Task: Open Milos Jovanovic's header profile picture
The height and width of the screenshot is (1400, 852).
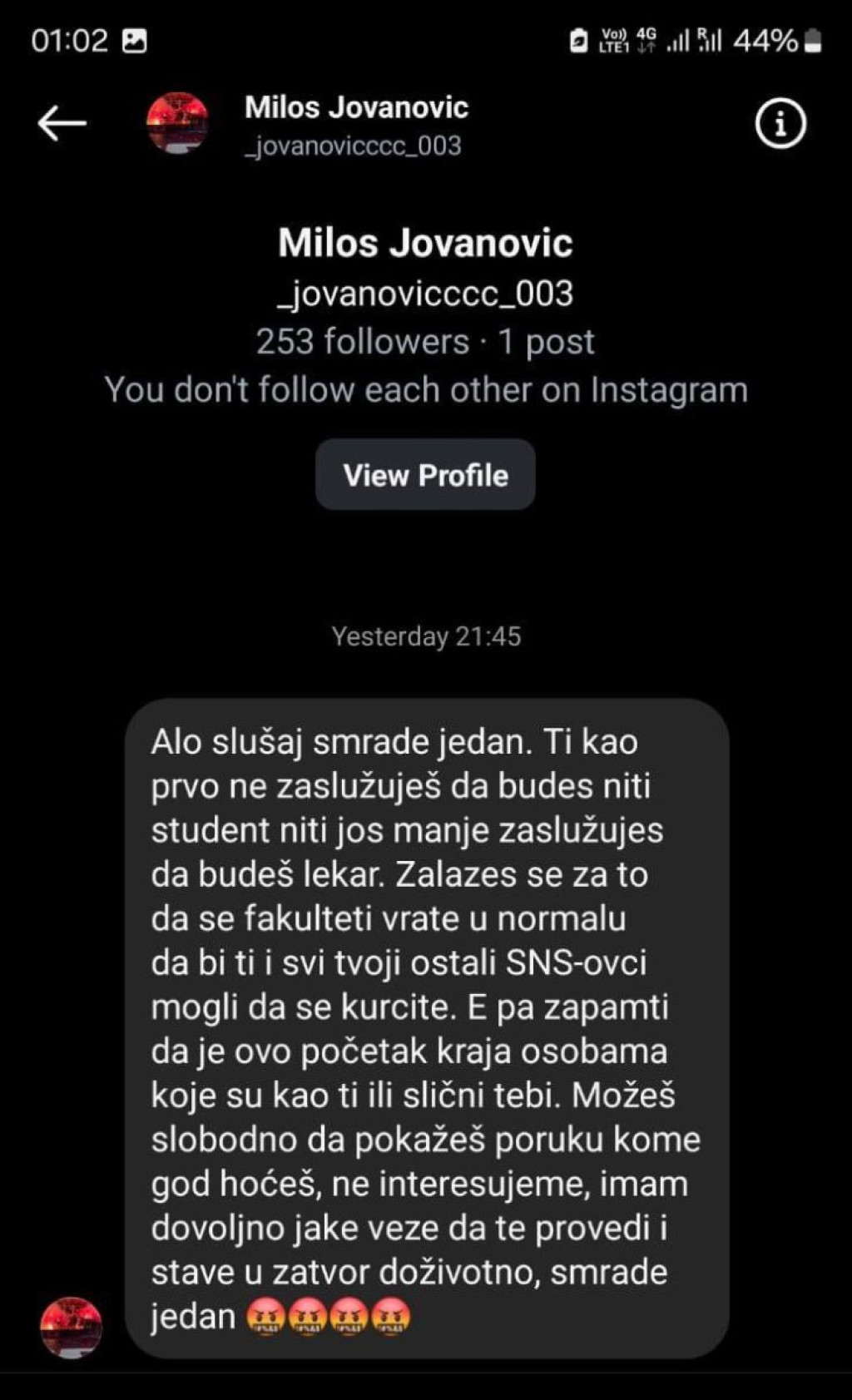Action: tap(177, 123)
